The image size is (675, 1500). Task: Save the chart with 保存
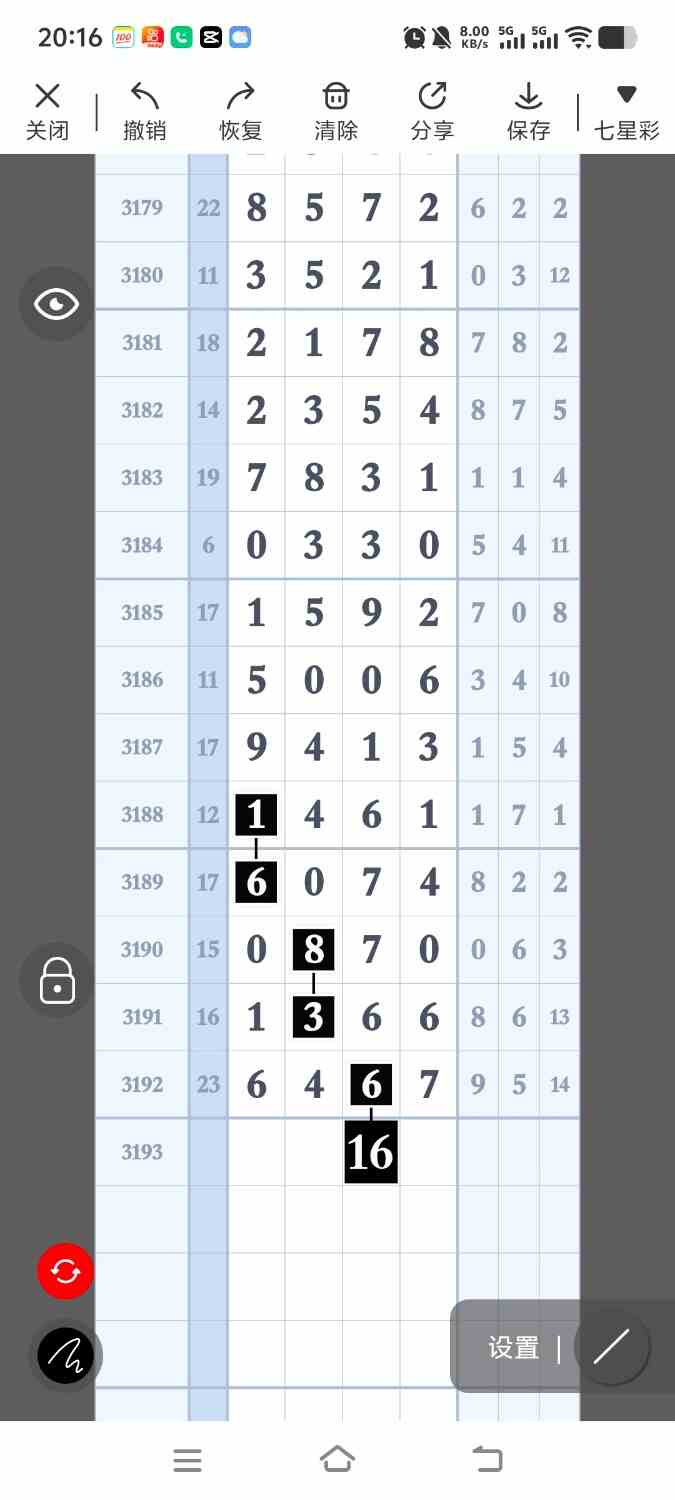pos(528,111)
